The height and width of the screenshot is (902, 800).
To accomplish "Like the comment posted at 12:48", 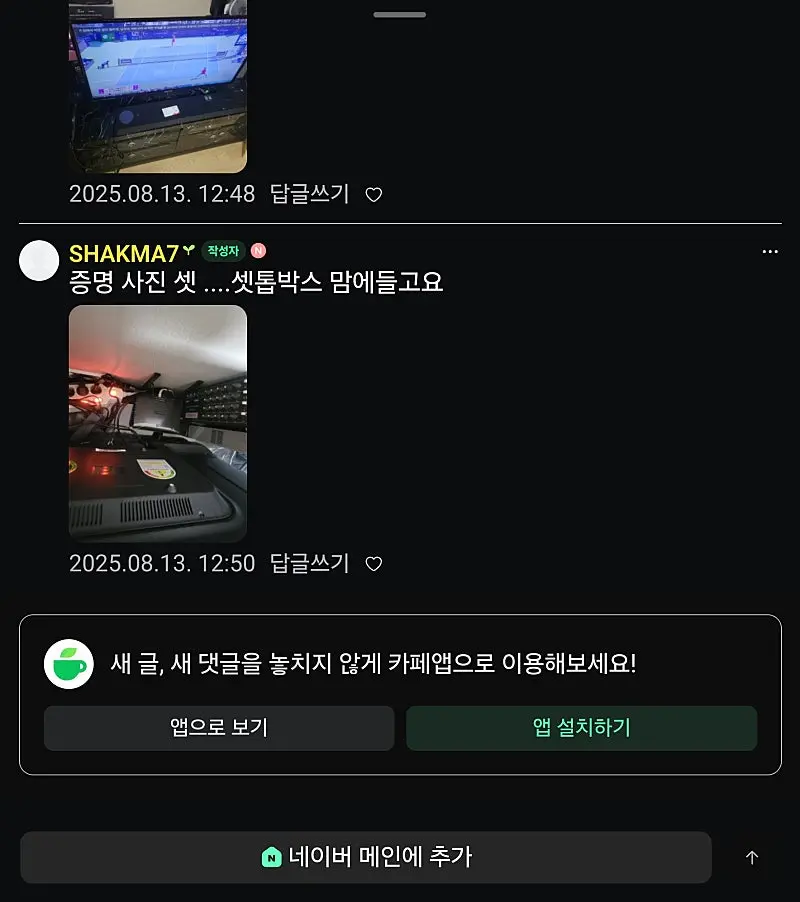I will click(x=373, y=195).
